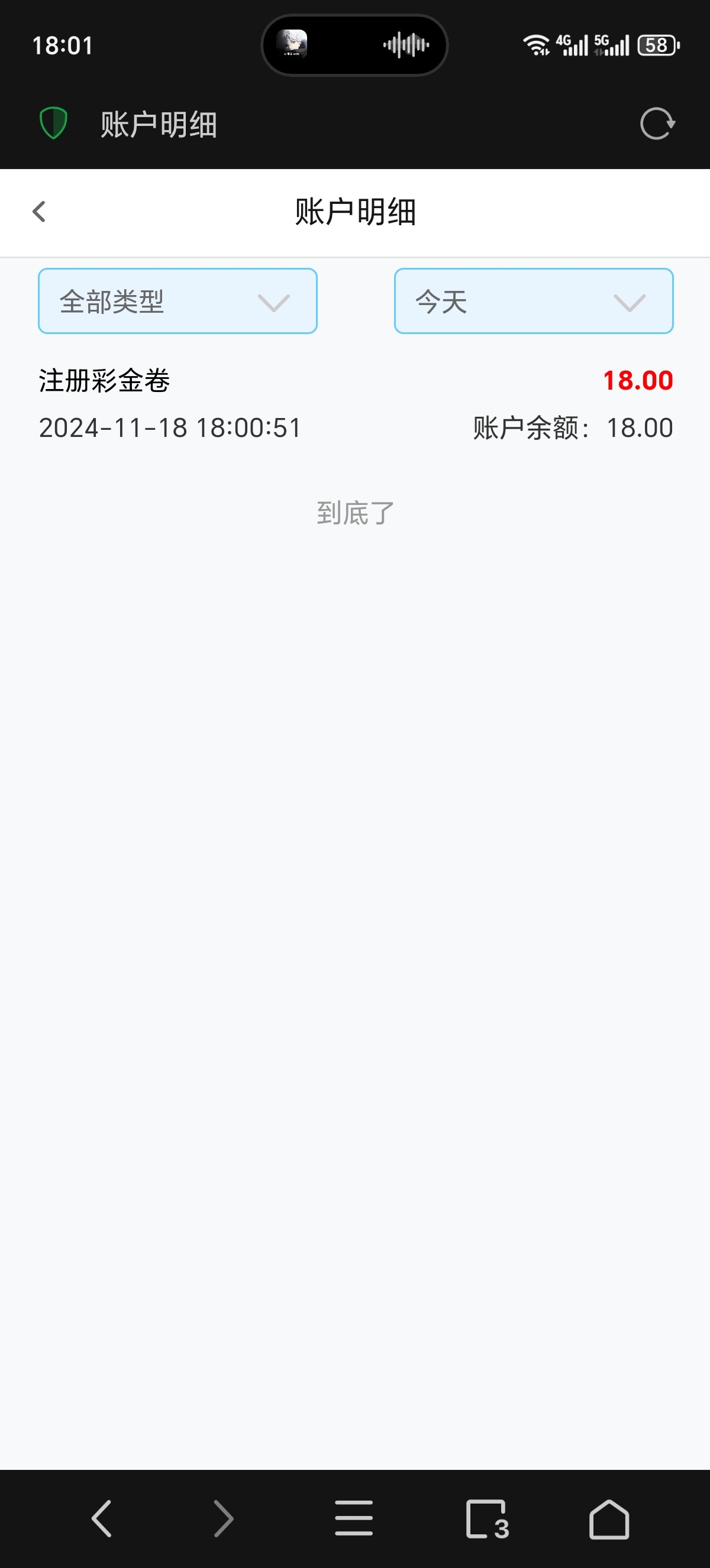Open the browser menu button
Image resolution: width=710 pixels, height=1568 pixels.
[354, 1518]
